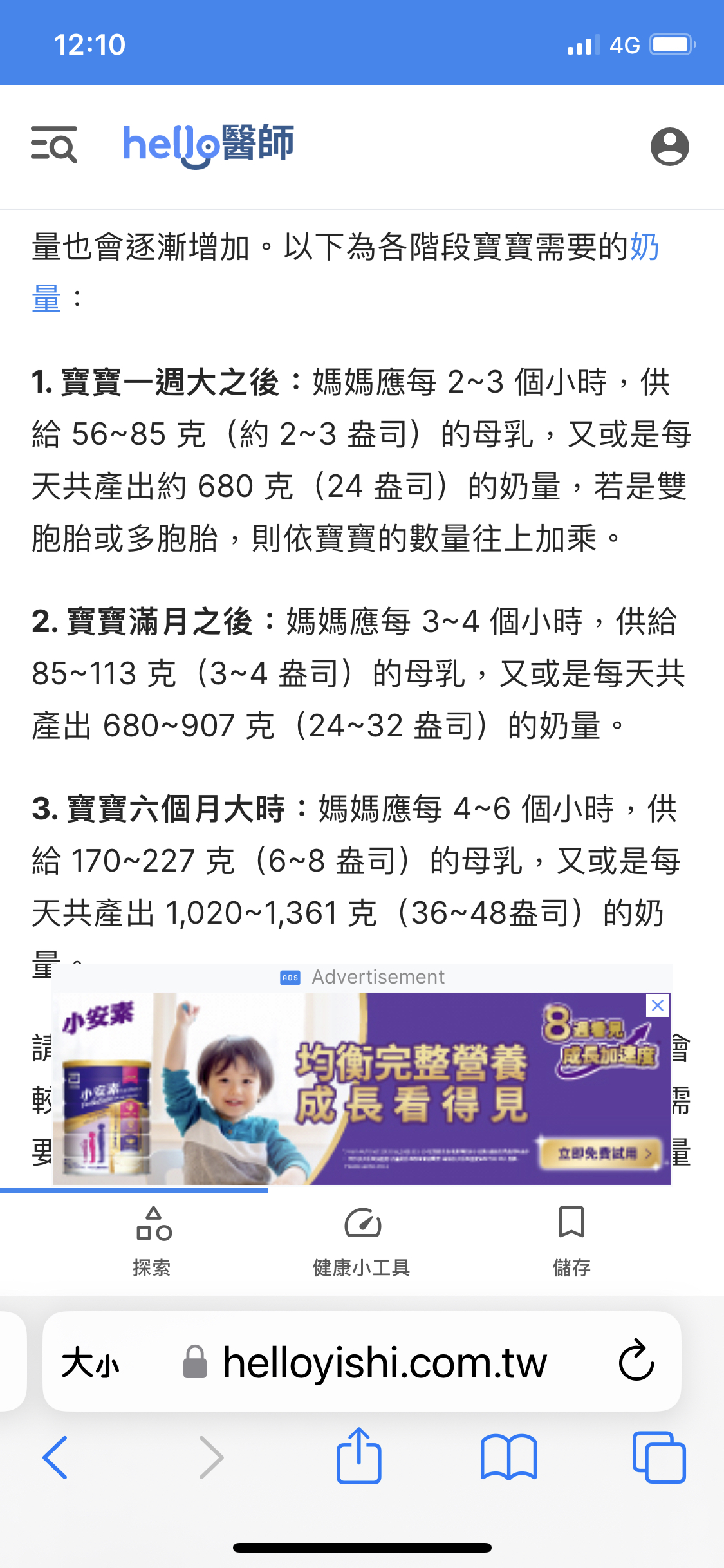Switch to the 探索 tab
Screen dimensions: 724x1568
pyautogui.click(x=152, y=1242)
